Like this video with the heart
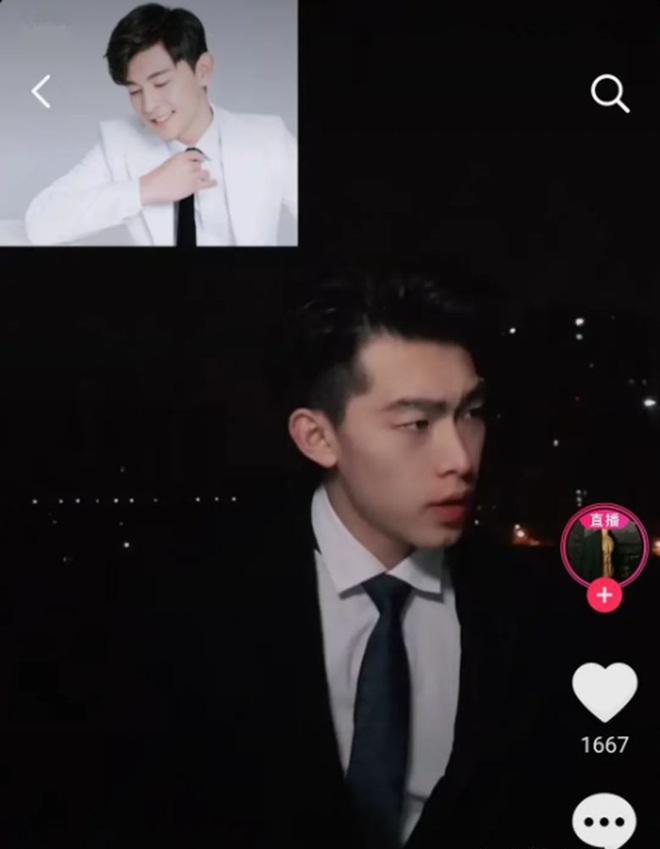660x849 pixels. coord(604,692)
